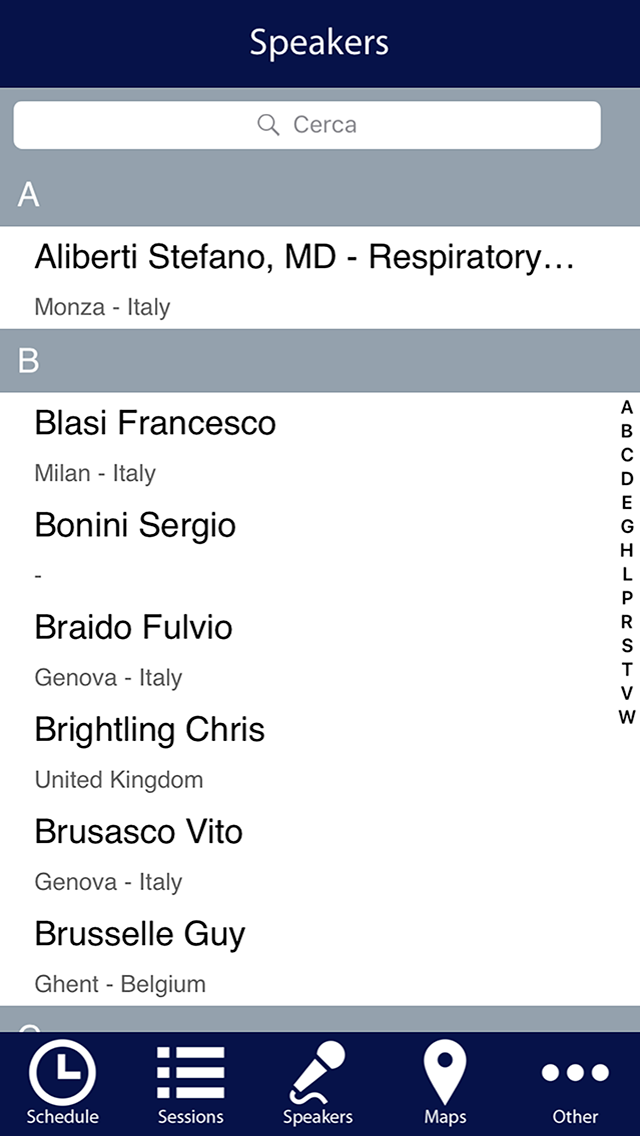
Task: Jump to letter W in the index
Action: pyautogui.click(x=627, y=717)
